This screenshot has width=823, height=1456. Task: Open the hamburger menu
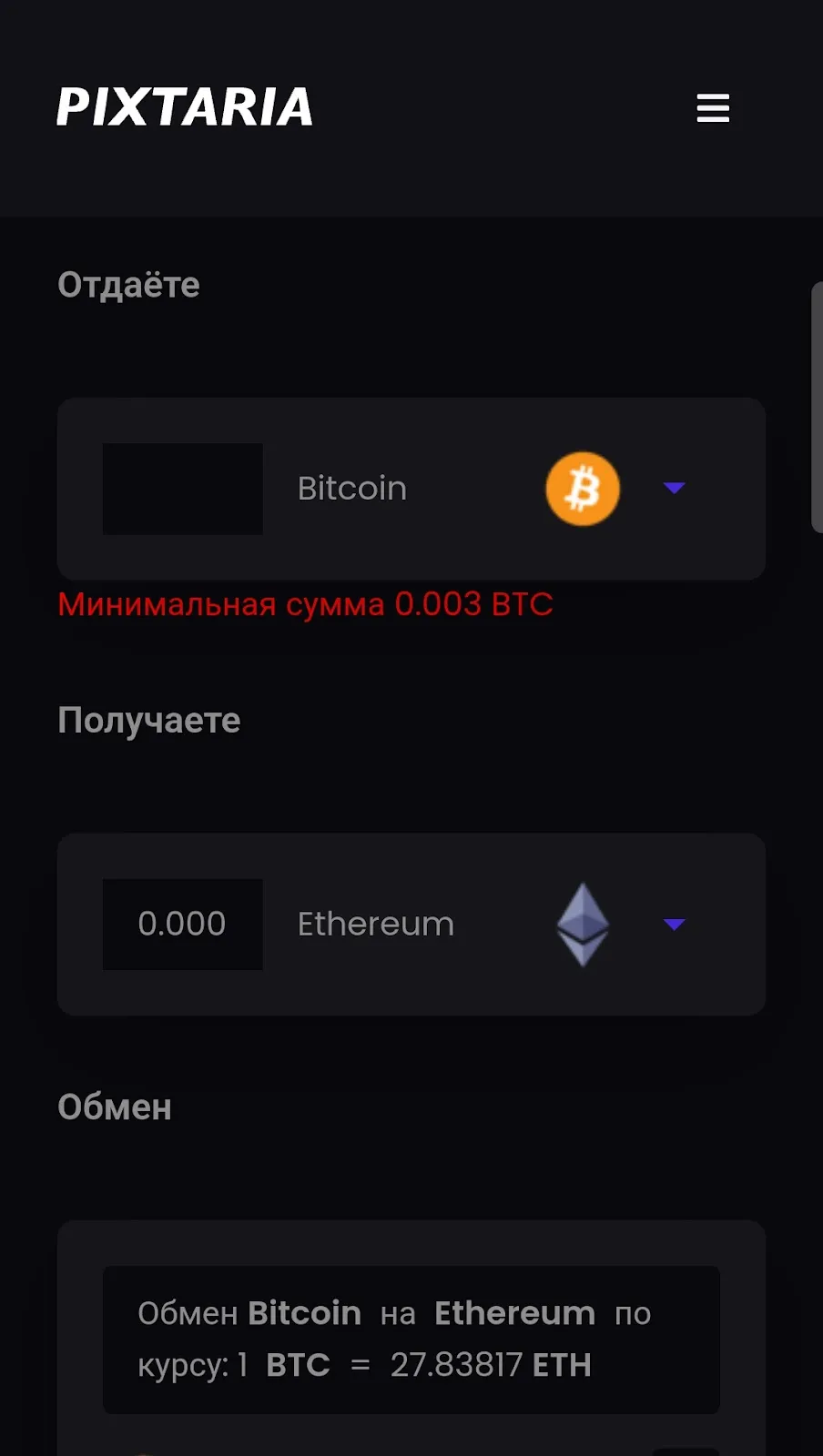click(x=713, y=107)
